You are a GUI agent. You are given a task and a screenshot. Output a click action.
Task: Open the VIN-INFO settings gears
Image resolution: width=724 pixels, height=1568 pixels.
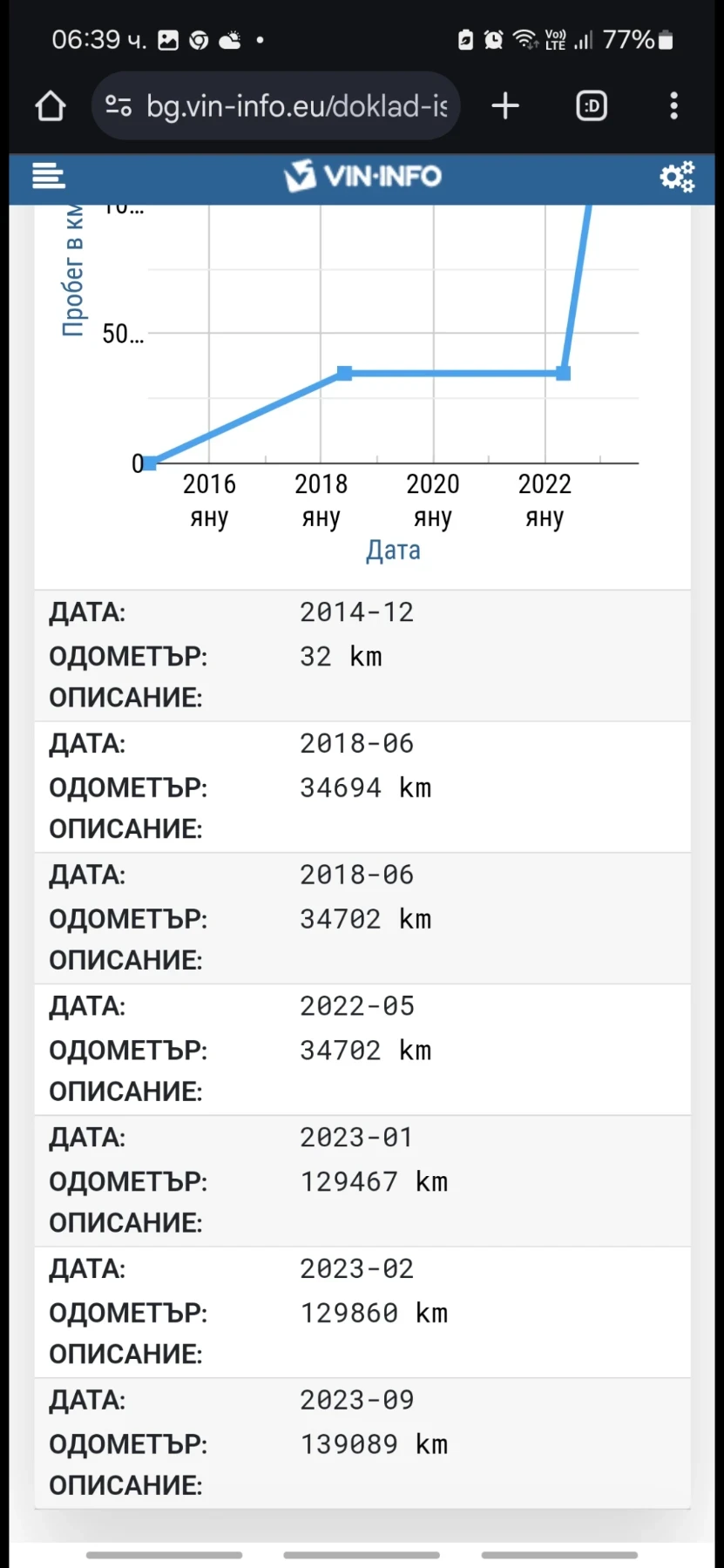pos(677,177)
